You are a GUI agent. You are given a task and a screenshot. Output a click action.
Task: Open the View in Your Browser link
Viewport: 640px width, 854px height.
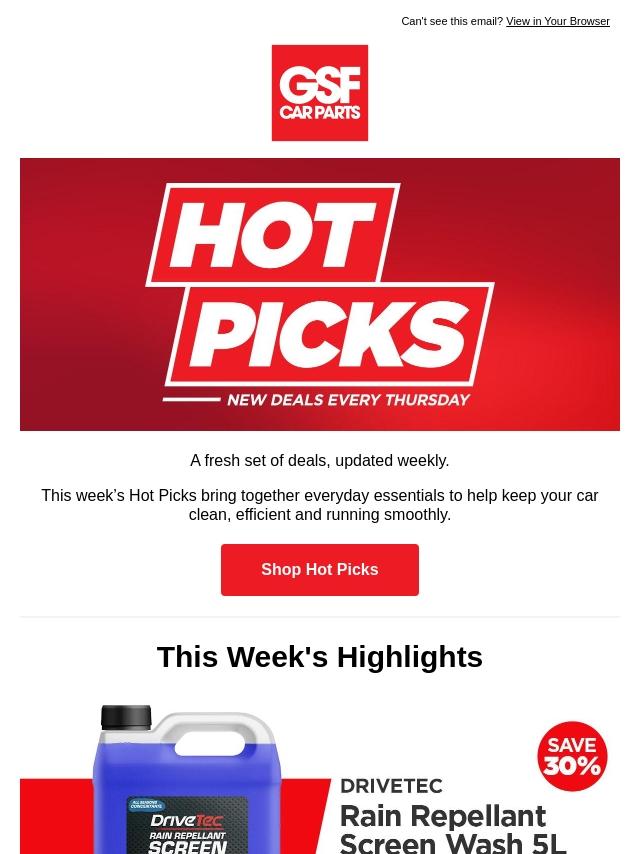pos(557,22)
